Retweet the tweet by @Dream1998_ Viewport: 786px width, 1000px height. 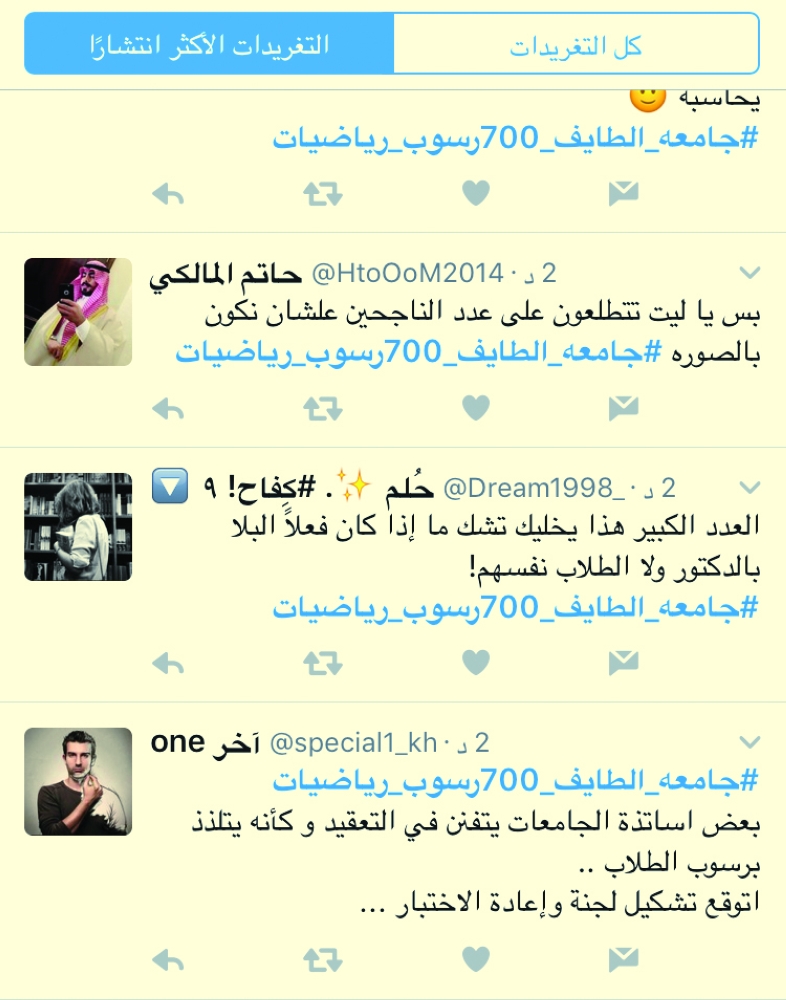tap(323, 662)
